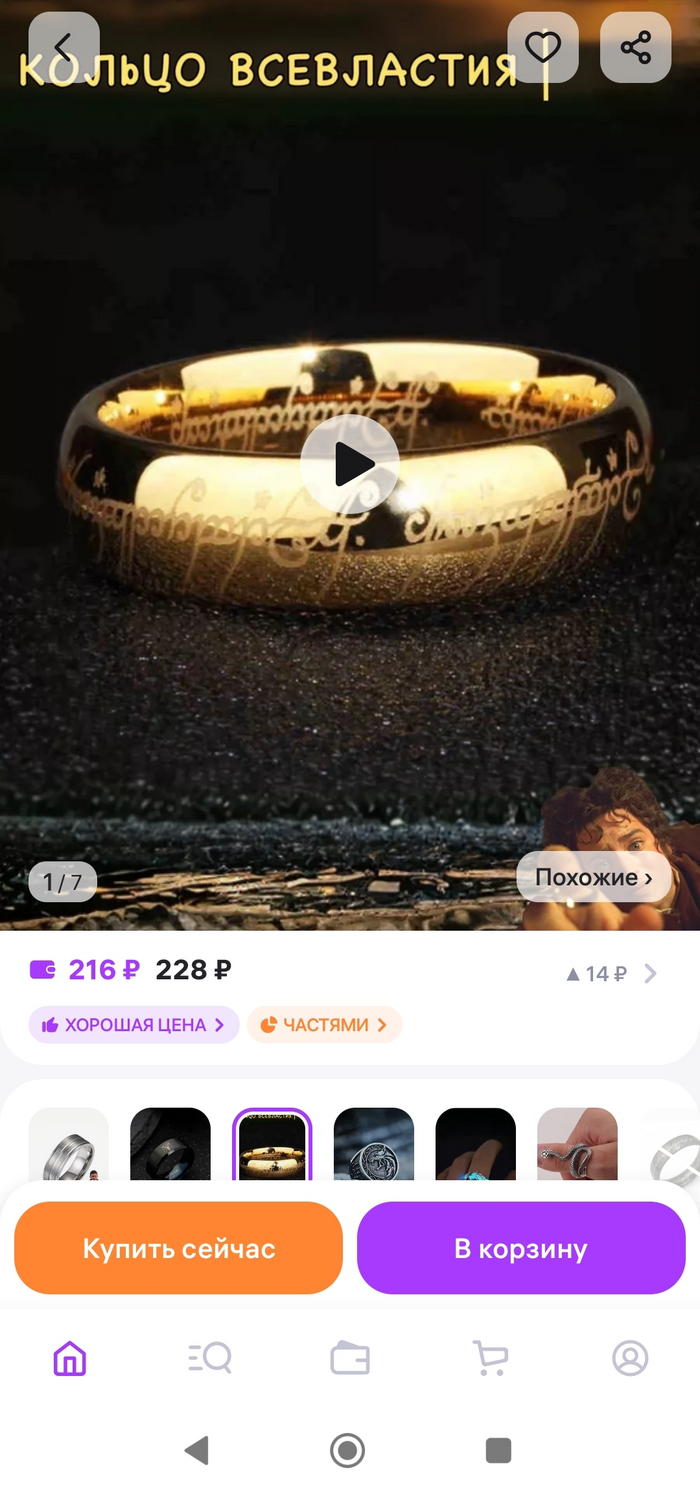Go back using the top-left arrow
Viewport: 700px width, 1492px height.
64,47
